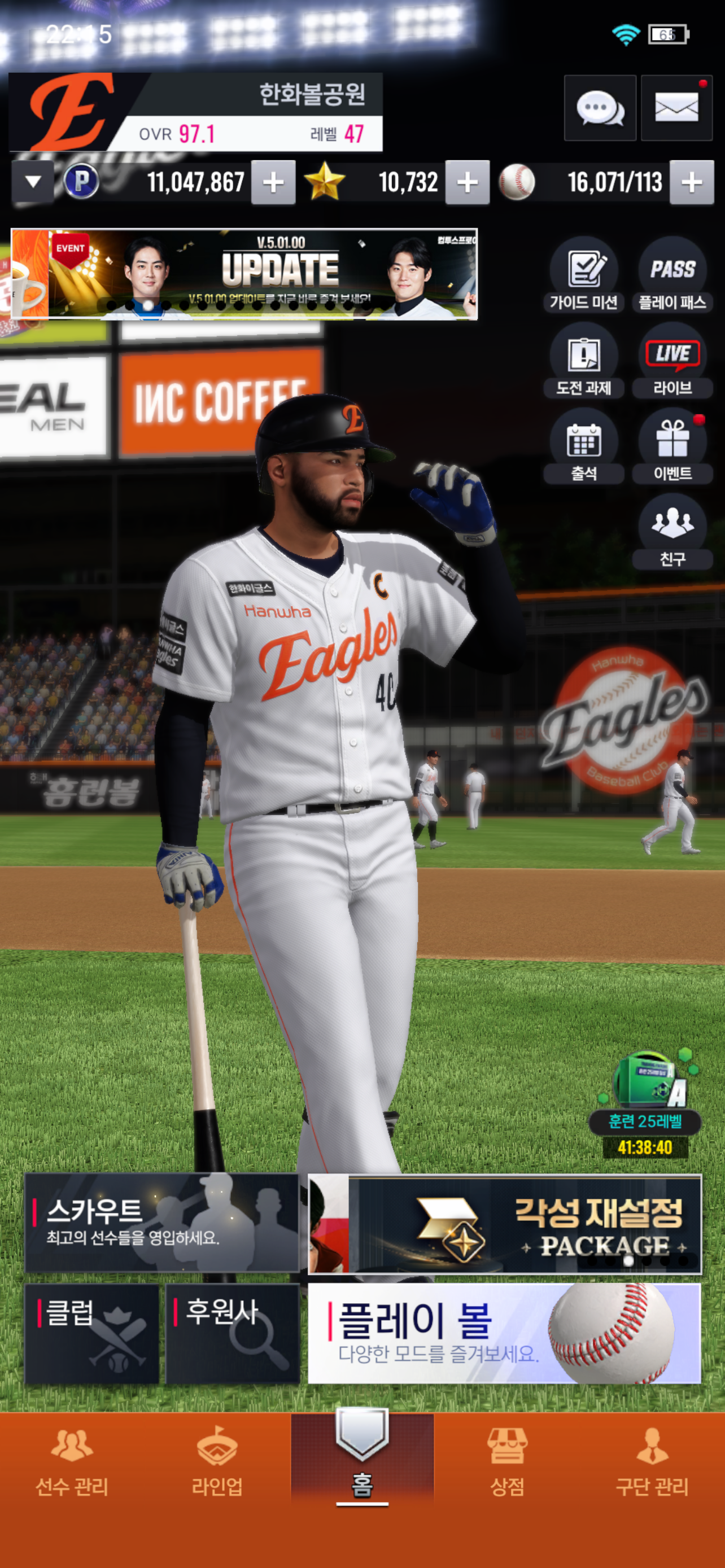Screen dimensions: 725x1568
Task: Open the 라이브 LIVE menu
Action: [672, 362]
